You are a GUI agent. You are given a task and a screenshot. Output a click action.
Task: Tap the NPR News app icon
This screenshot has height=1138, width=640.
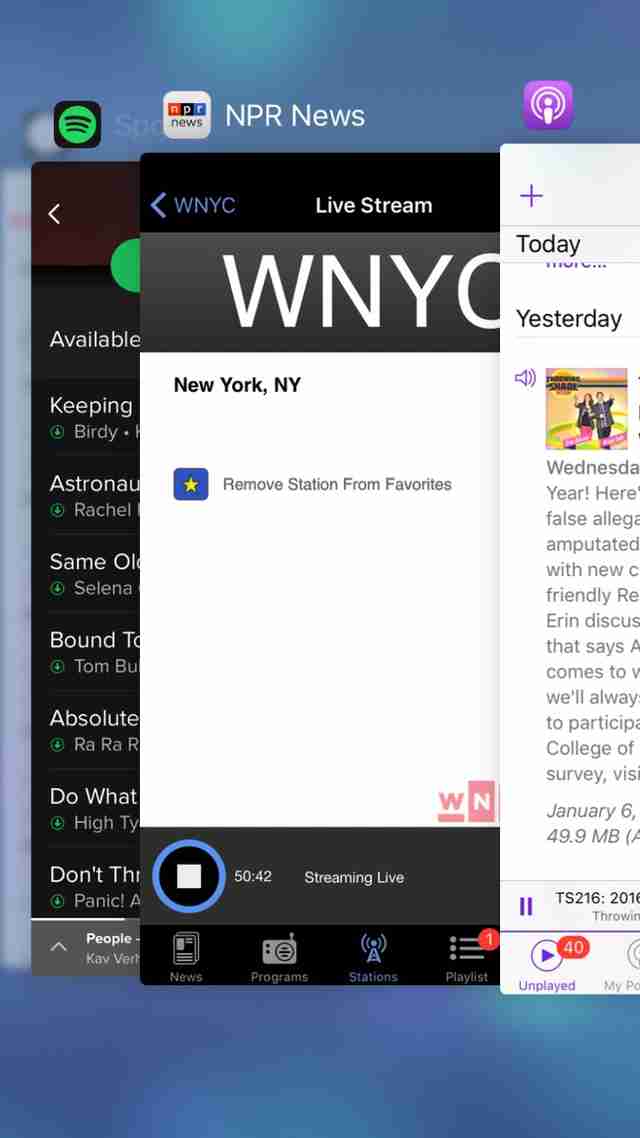pyautogui.click(x=187, y=116)
